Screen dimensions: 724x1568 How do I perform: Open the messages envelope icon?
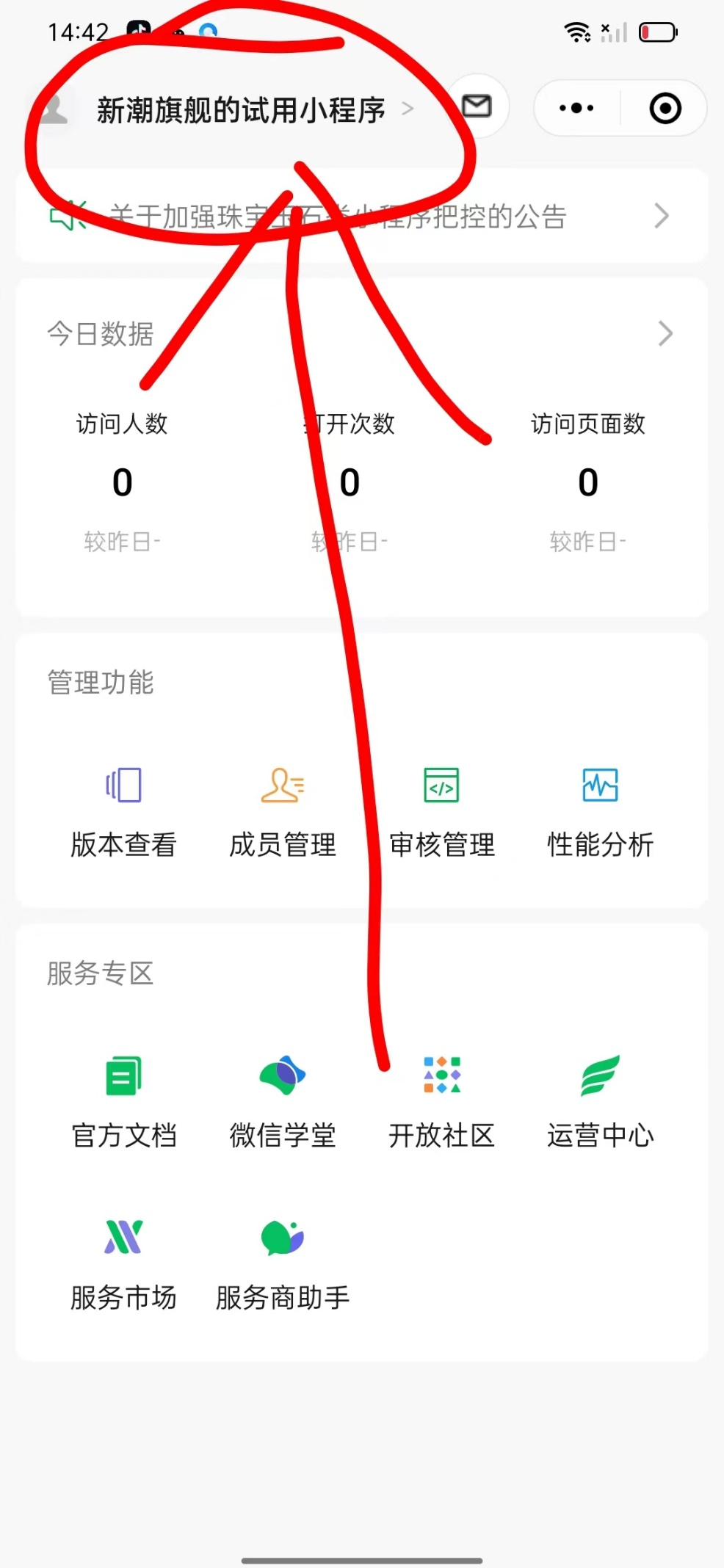click(x=477, y=107)
